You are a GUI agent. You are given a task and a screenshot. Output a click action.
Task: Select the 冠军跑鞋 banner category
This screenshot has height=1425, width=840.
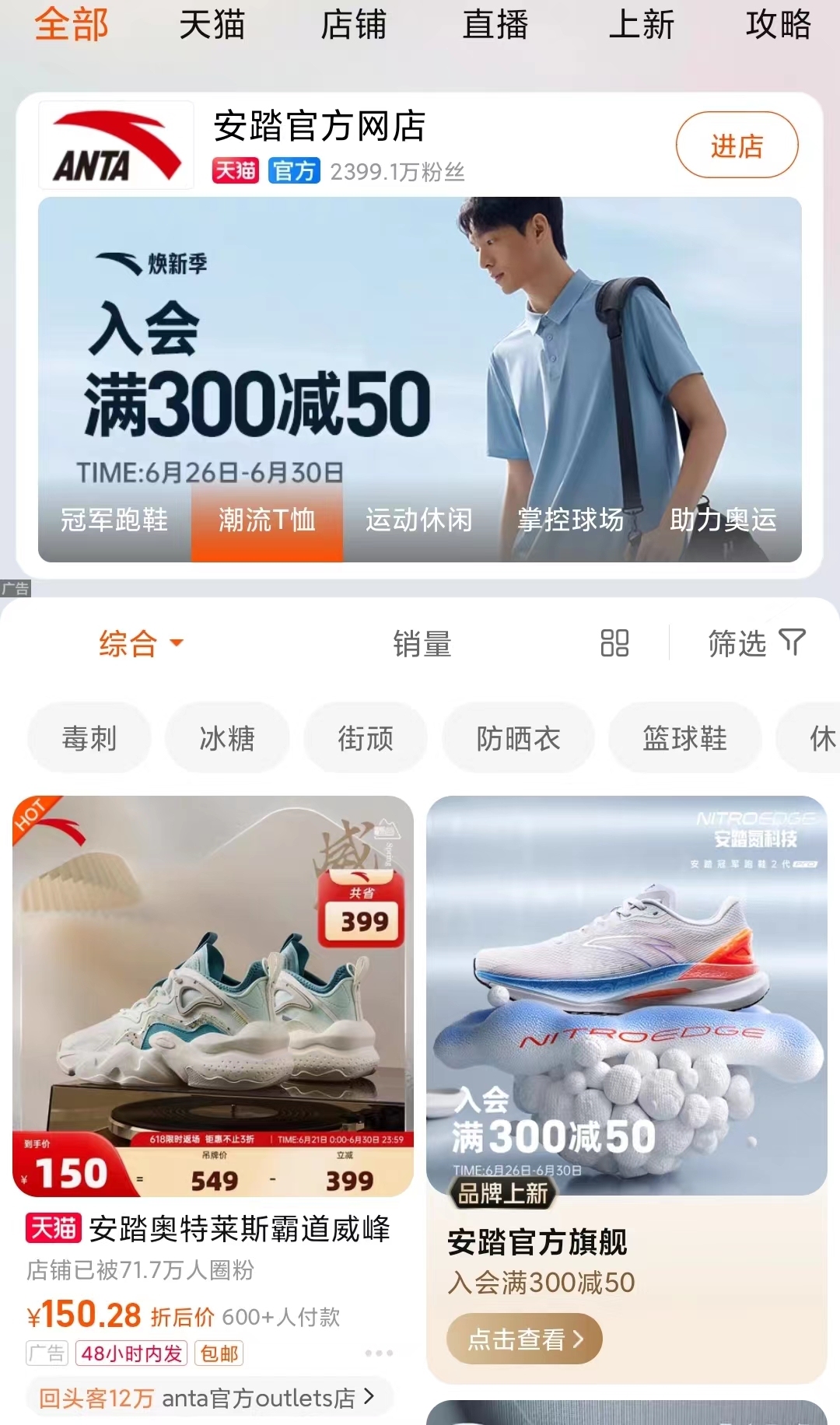coord(114,520)
